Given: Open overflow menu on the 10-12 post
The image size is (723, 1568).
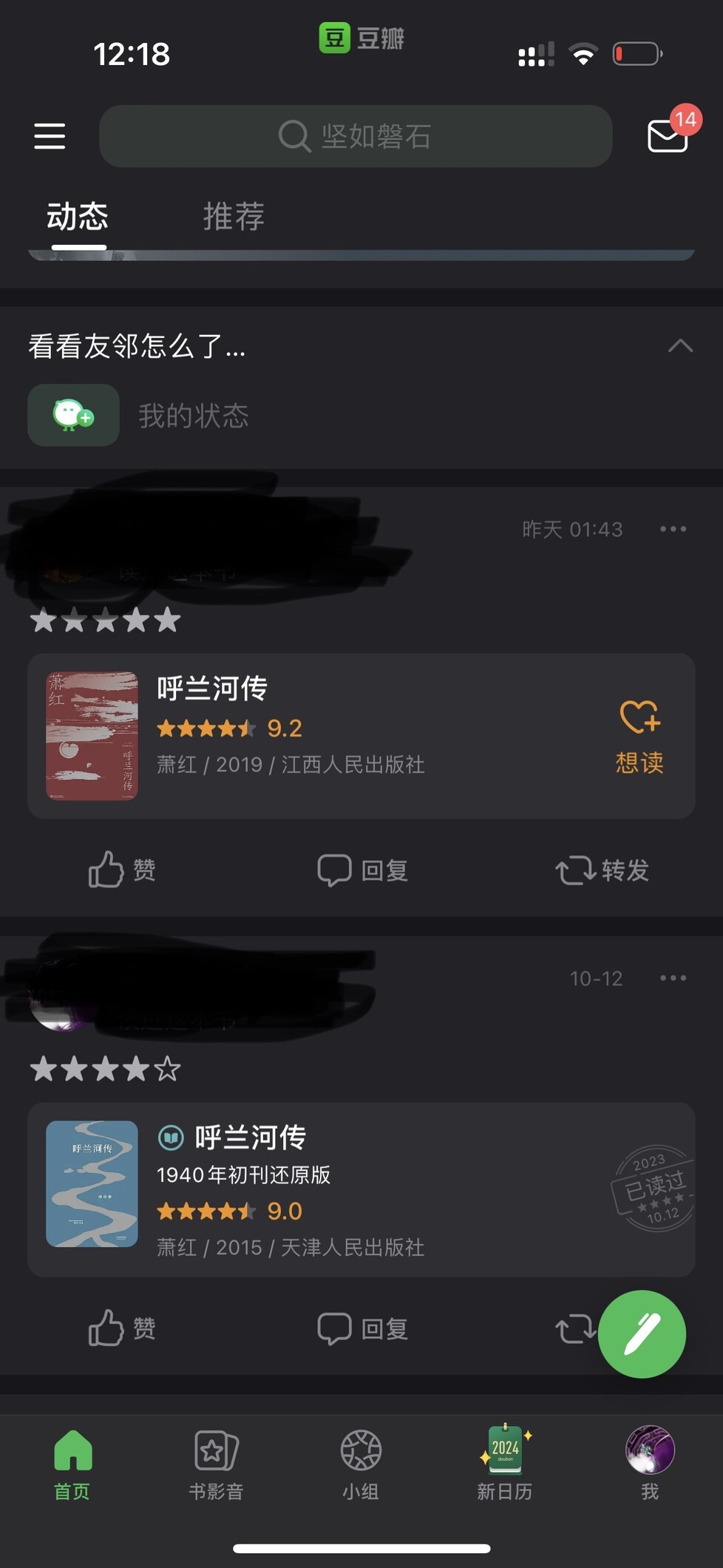Looking at the screenshot, I should (673, 978).
